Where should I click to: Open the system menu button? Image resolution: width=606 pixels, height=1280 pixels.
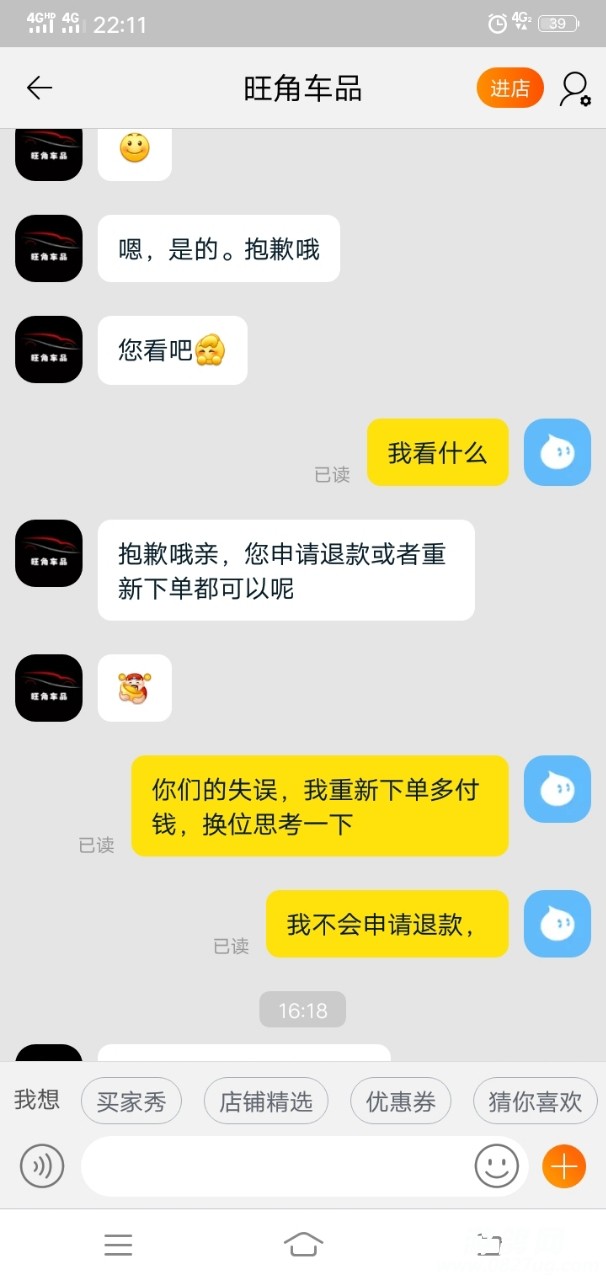point(118,1244)
